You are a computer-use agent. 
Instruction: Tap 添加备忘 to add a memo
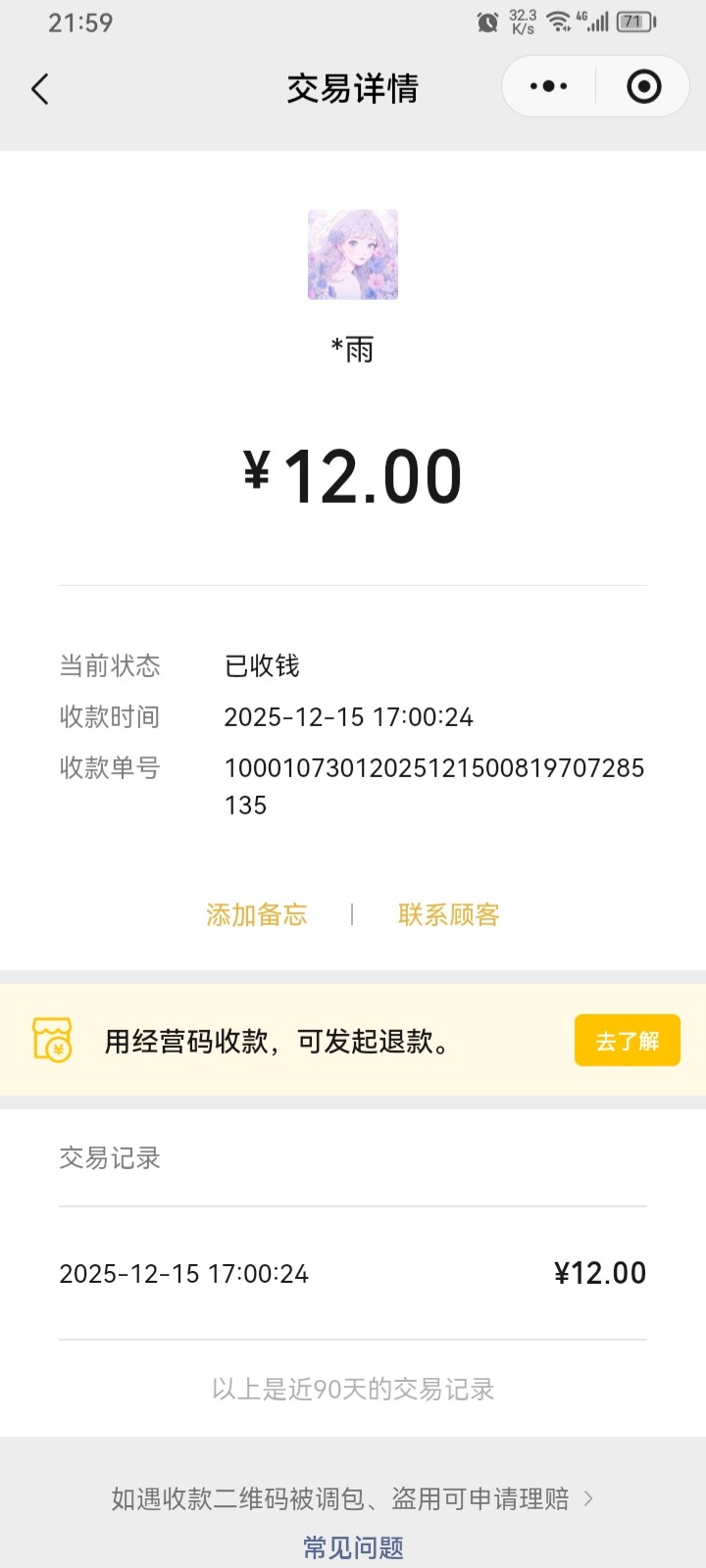[257, 914]
